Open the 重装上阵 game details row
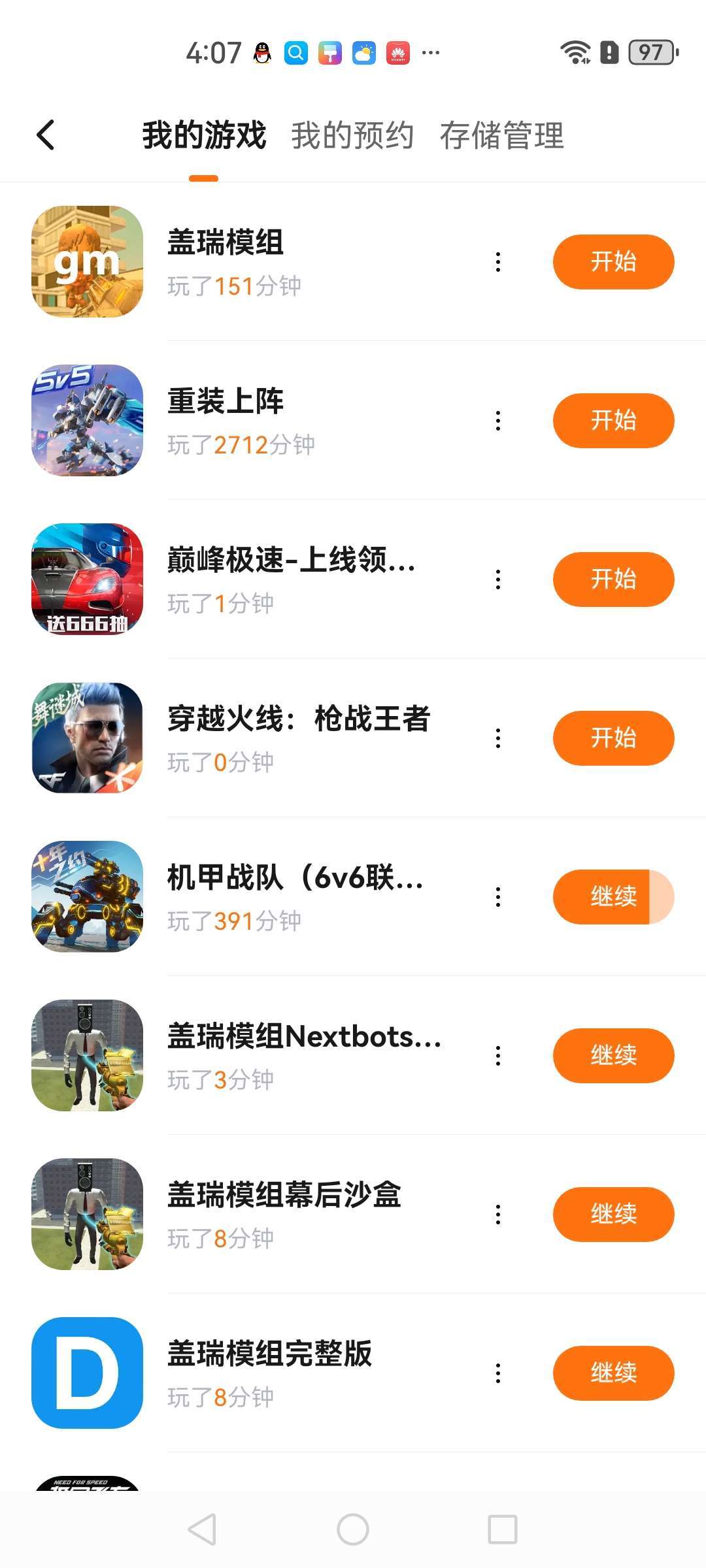Image resolution: width=706 pixels, height=1568 pixels. (261, 421)
